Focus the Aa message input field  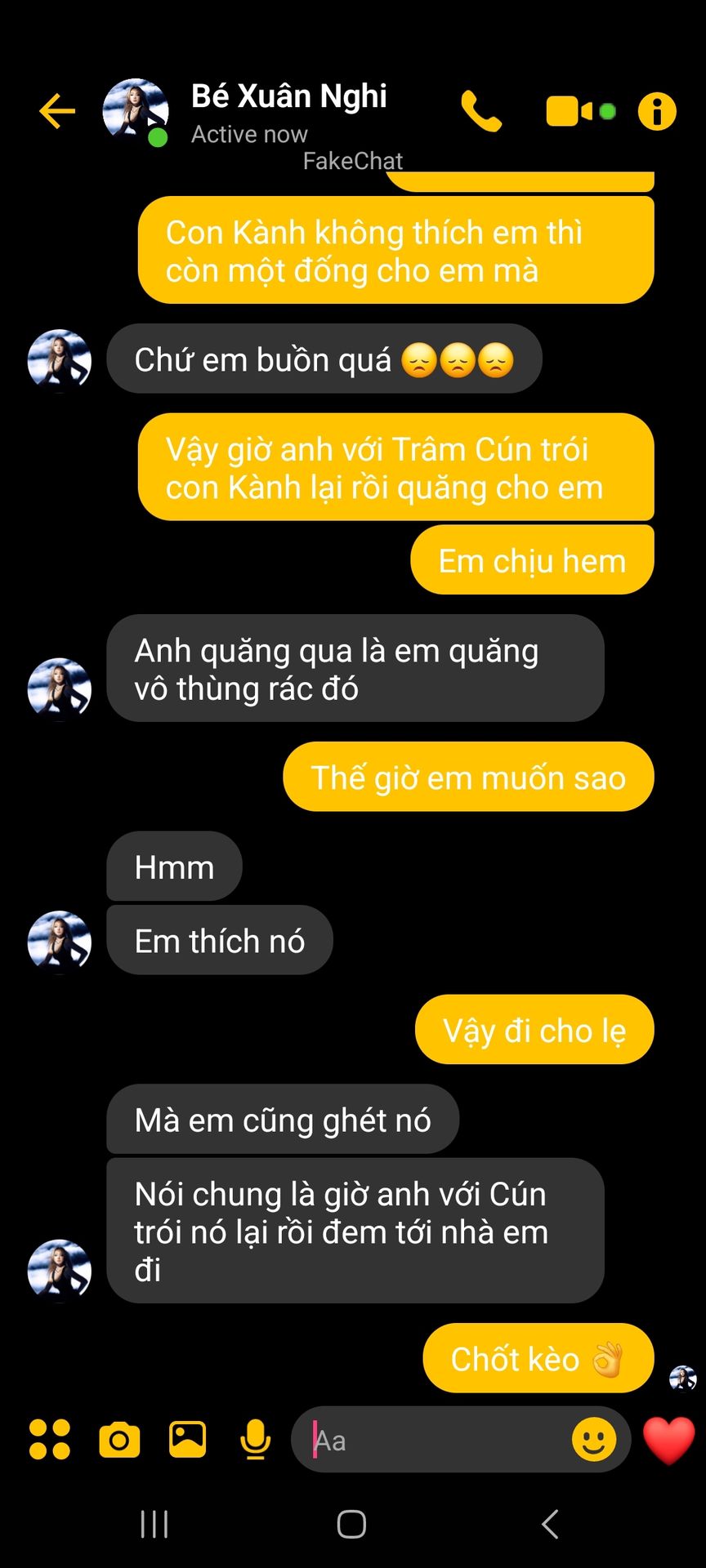[x=433, y=1441]
